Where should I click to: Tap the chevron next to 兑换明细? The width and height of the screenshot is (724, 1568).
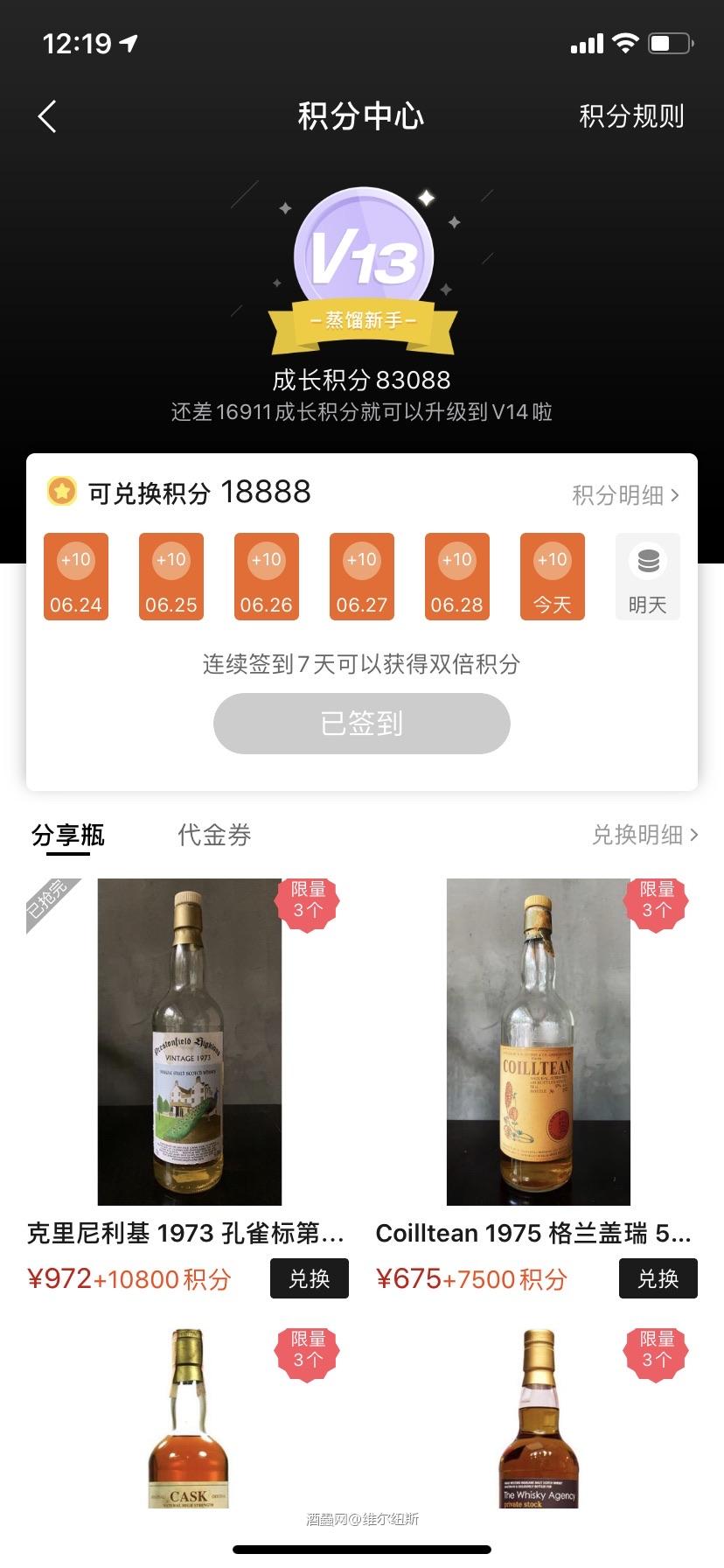693,836
